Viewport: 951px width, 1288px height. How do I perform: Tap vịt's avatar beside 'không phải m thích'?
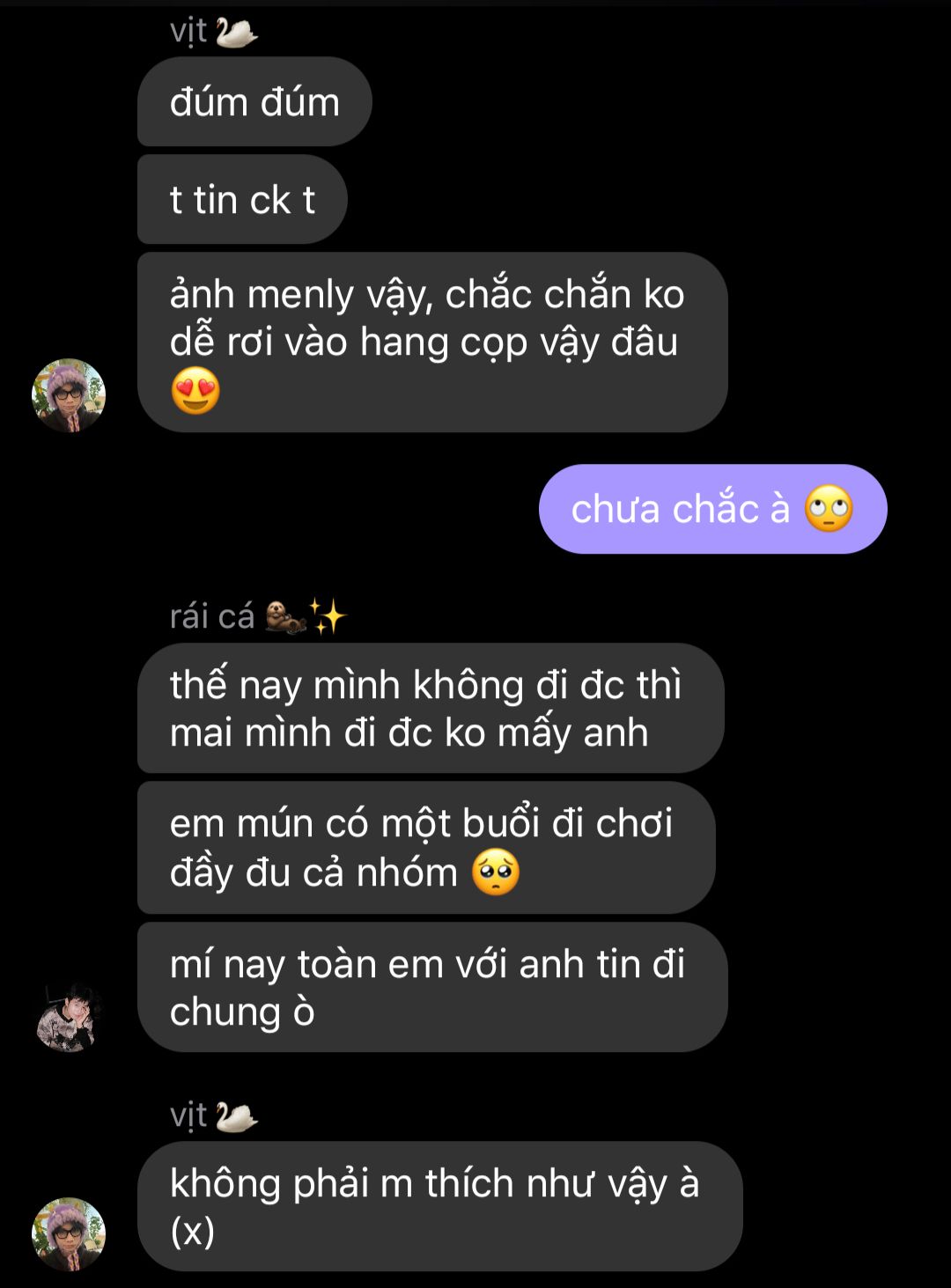pyautogui.click(x=69, y=1233)
